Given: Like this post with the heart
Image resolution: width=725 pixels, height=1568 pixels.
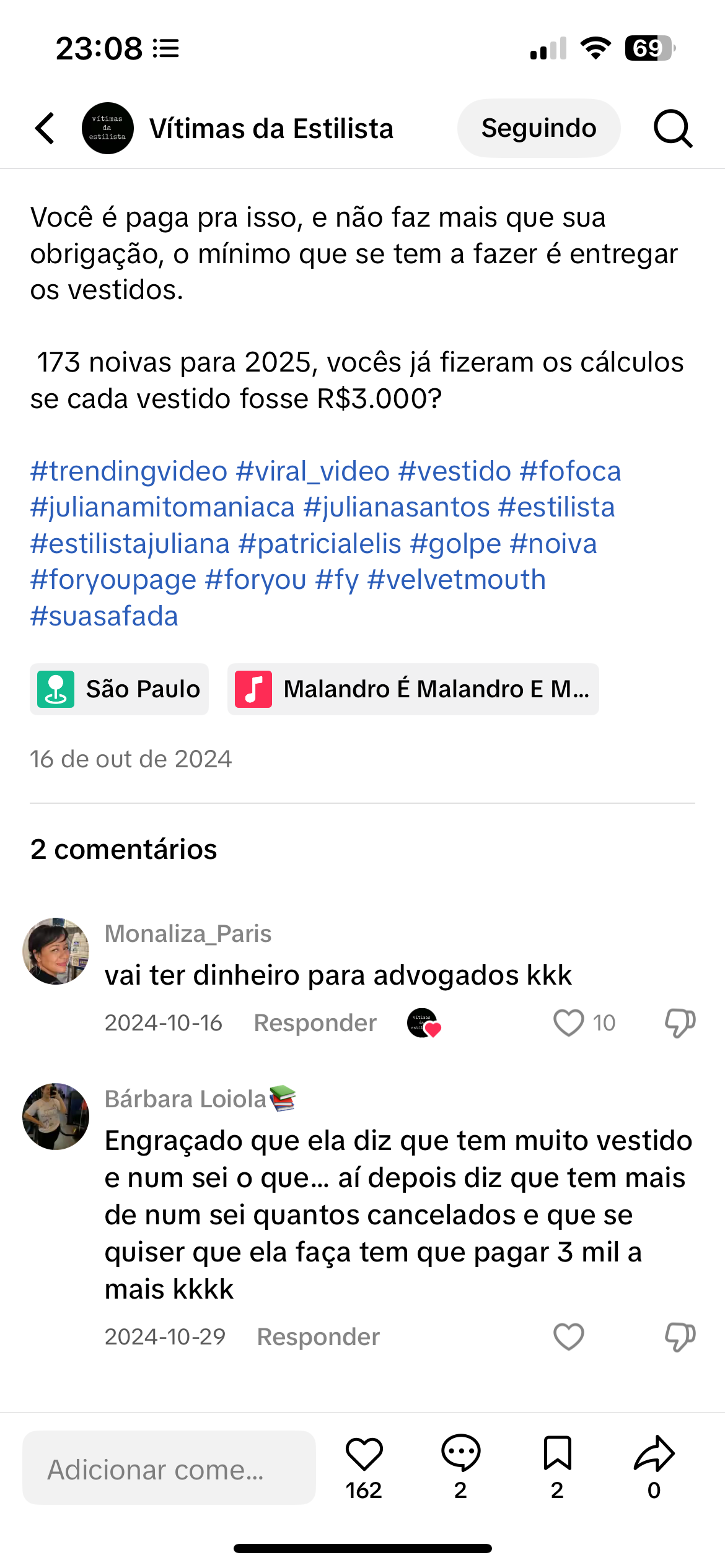Looking at the screenshot, I should tap(364, 1454).
